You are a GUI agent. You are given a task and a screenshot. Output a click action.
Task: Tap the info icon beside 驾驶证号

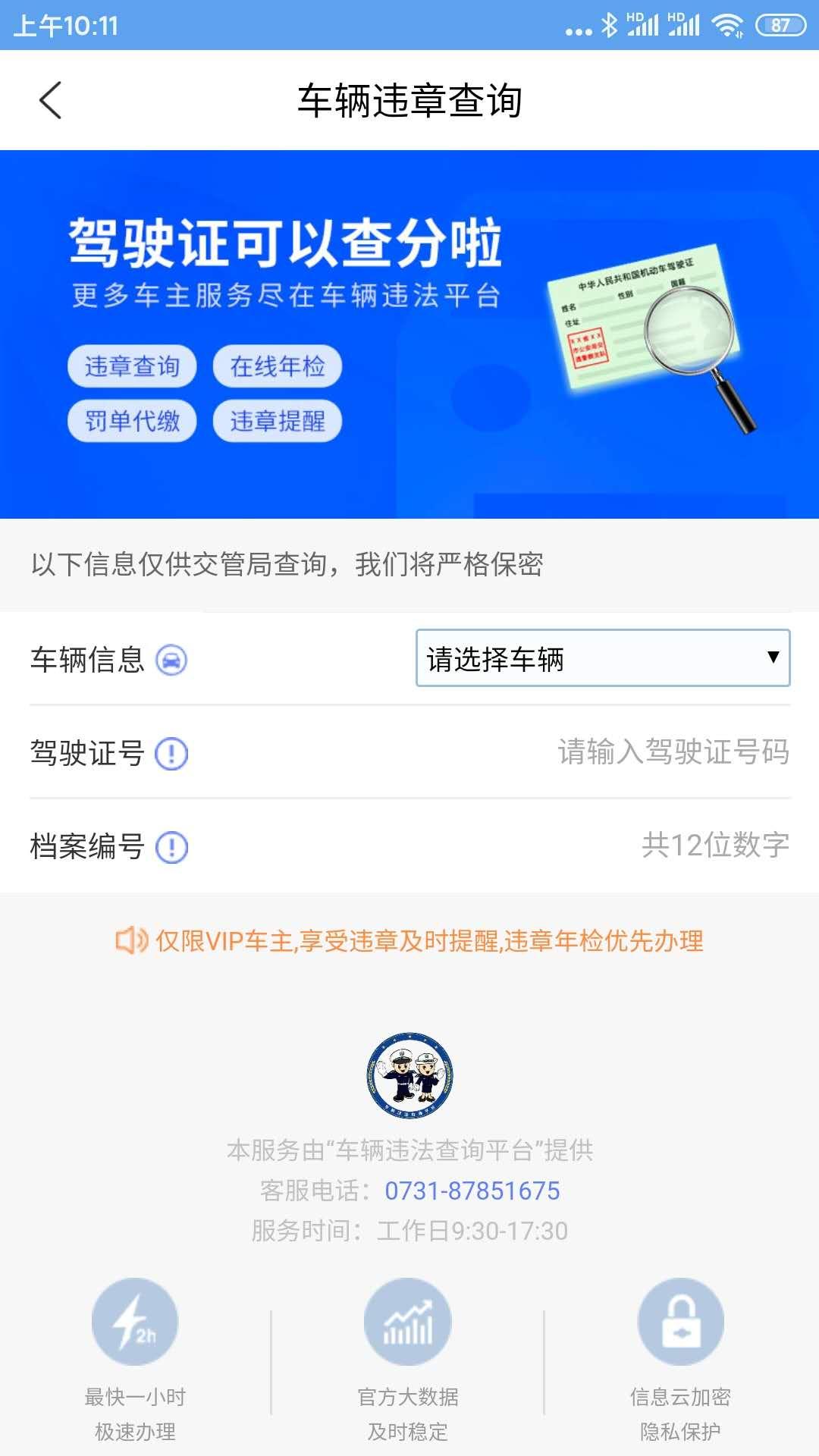[171, 754]
